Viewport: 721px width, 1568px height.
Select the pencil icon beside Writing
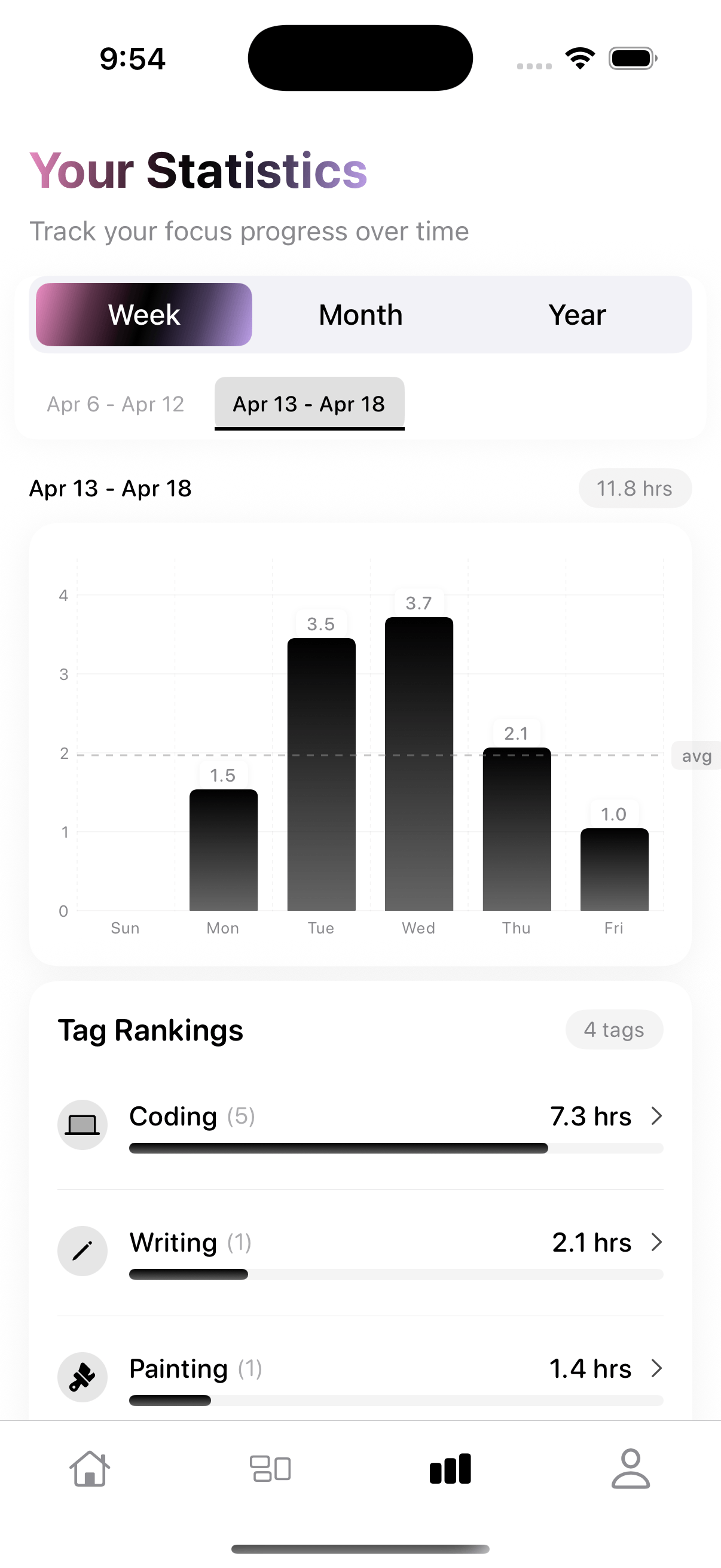point(83,1250)
